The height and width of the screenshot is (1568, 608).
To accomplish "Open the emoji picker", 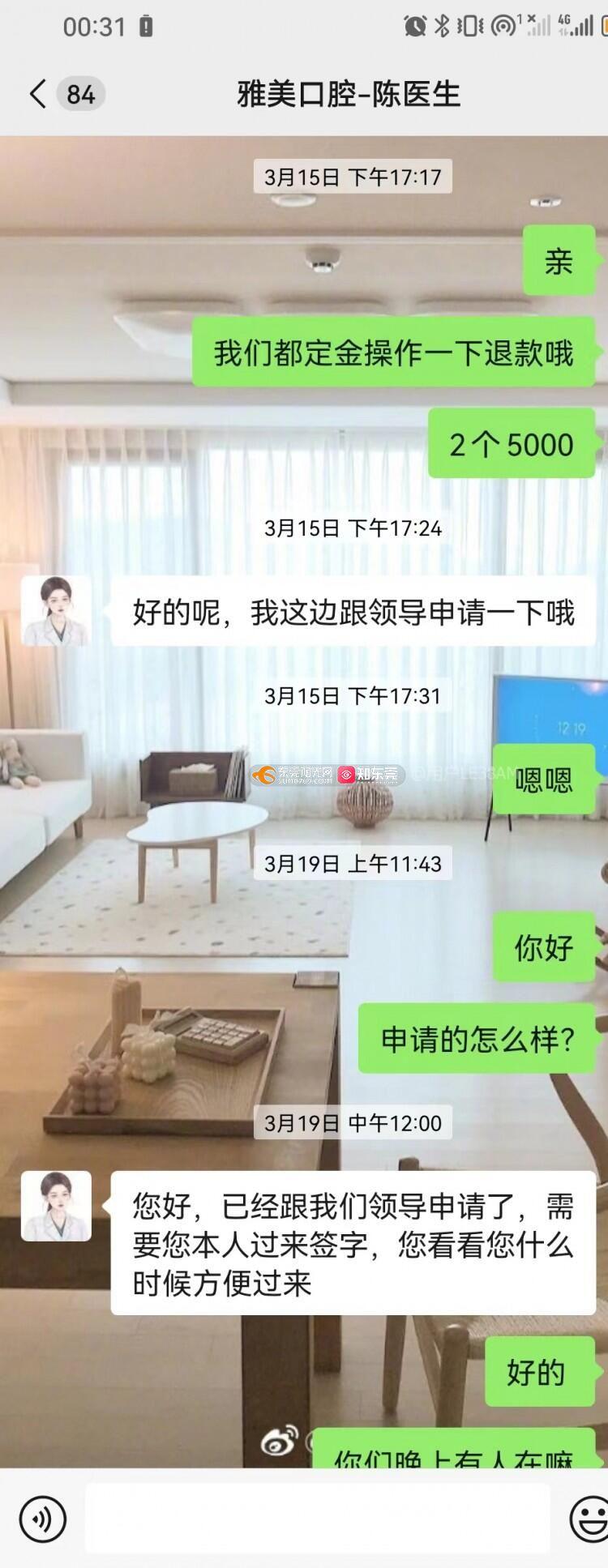I will [x=588, y=1518].
